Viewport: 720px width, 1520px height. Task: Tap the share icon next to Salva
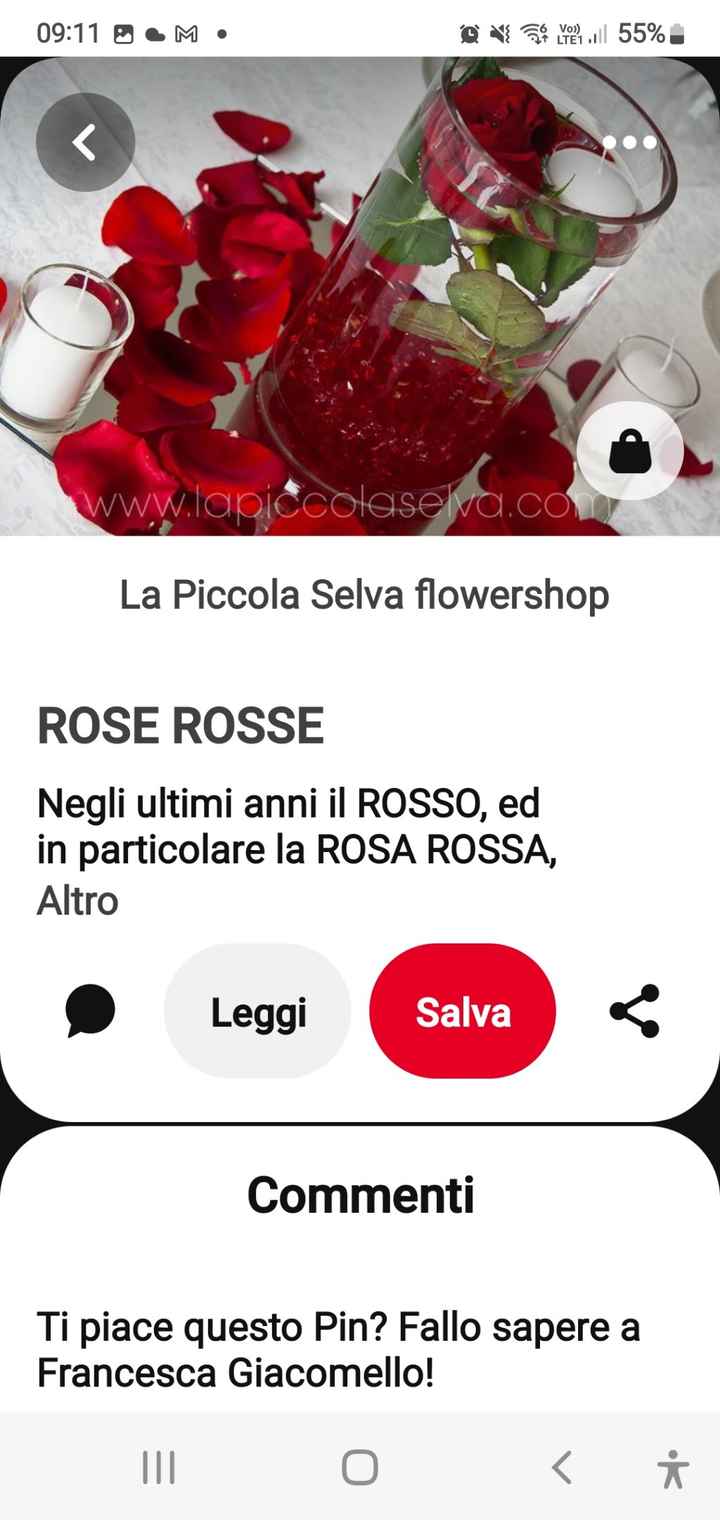tap(635, 1010)
